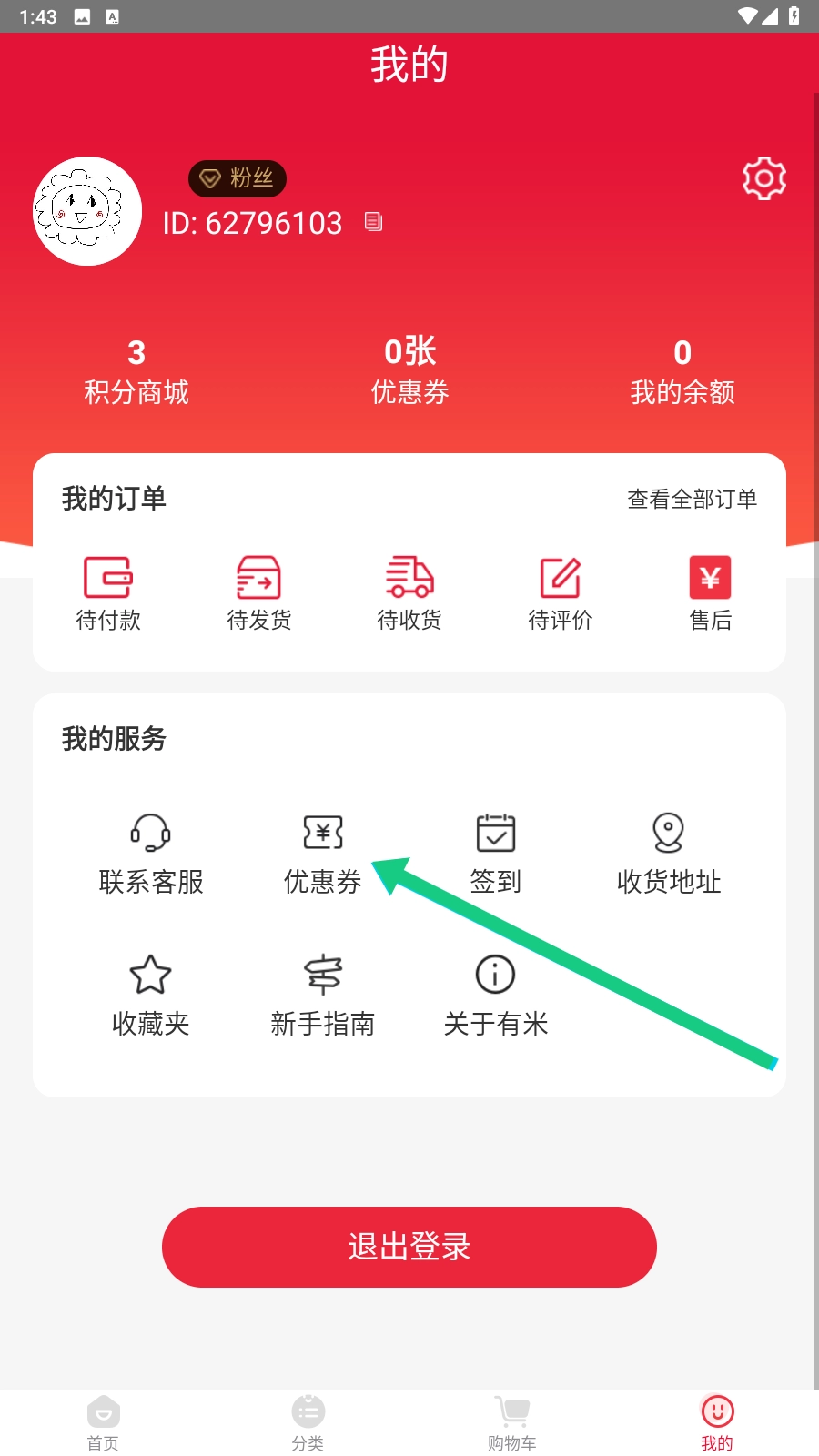This screenshot has height=1456, width=819.
Task: View all orders via 查看全部订单
Action: click(692, 499)
